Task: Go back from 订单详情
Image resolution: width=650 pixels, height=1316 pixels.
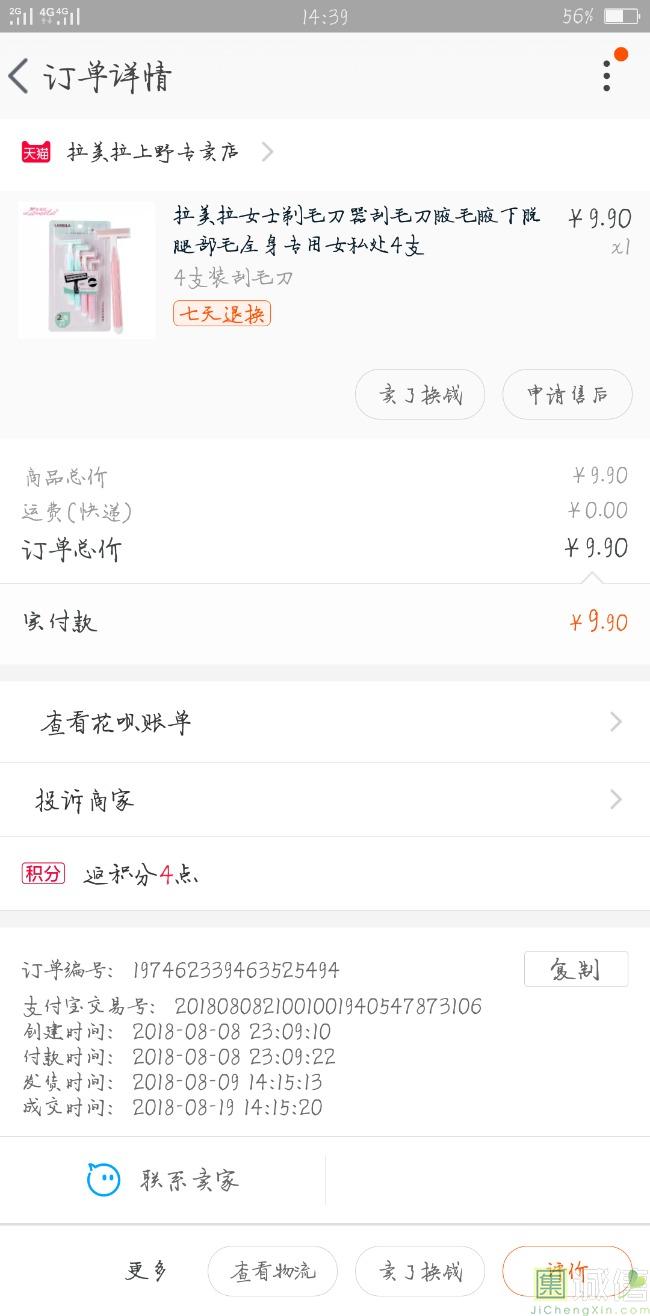Action: pos(20,76)
